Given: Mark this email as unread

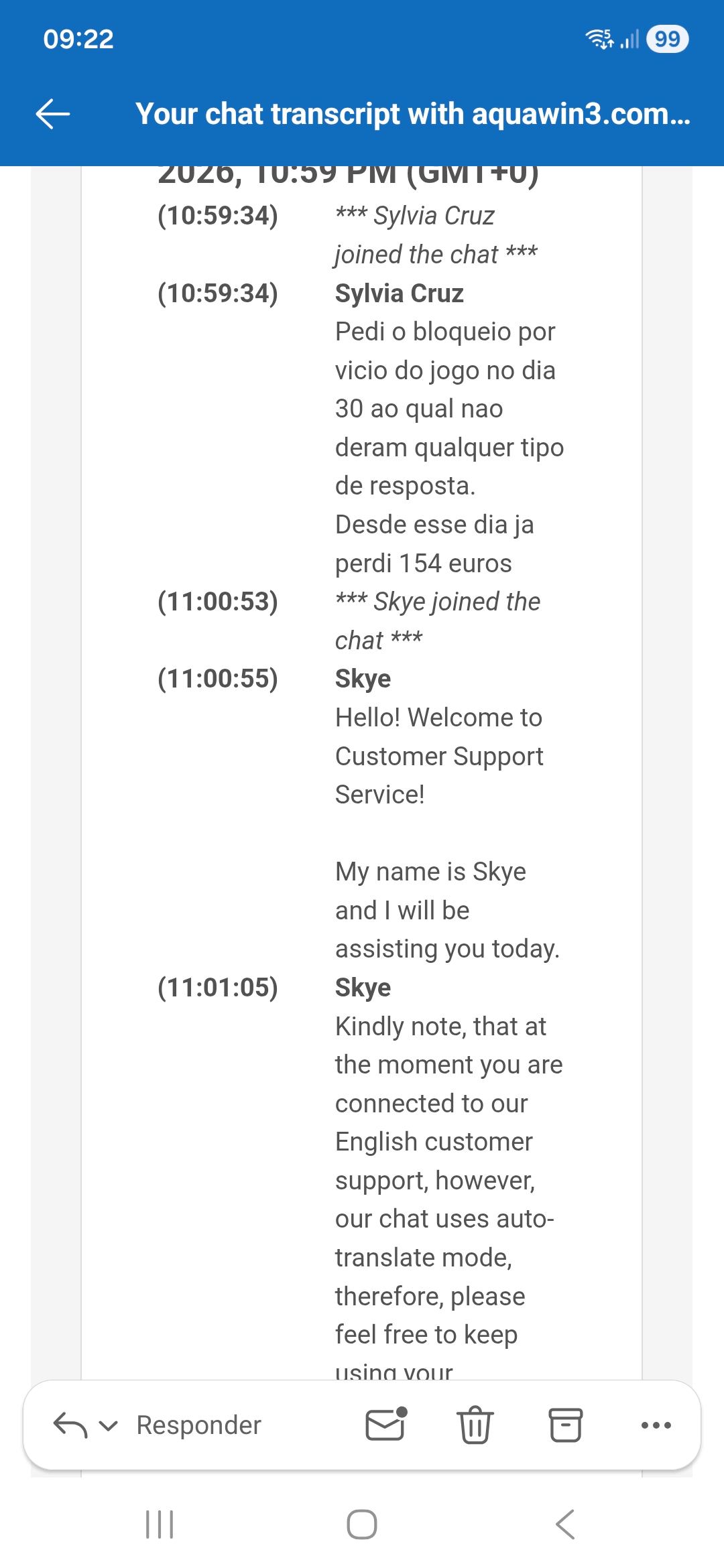Looking at the screenshot, I should (386, 1425).
